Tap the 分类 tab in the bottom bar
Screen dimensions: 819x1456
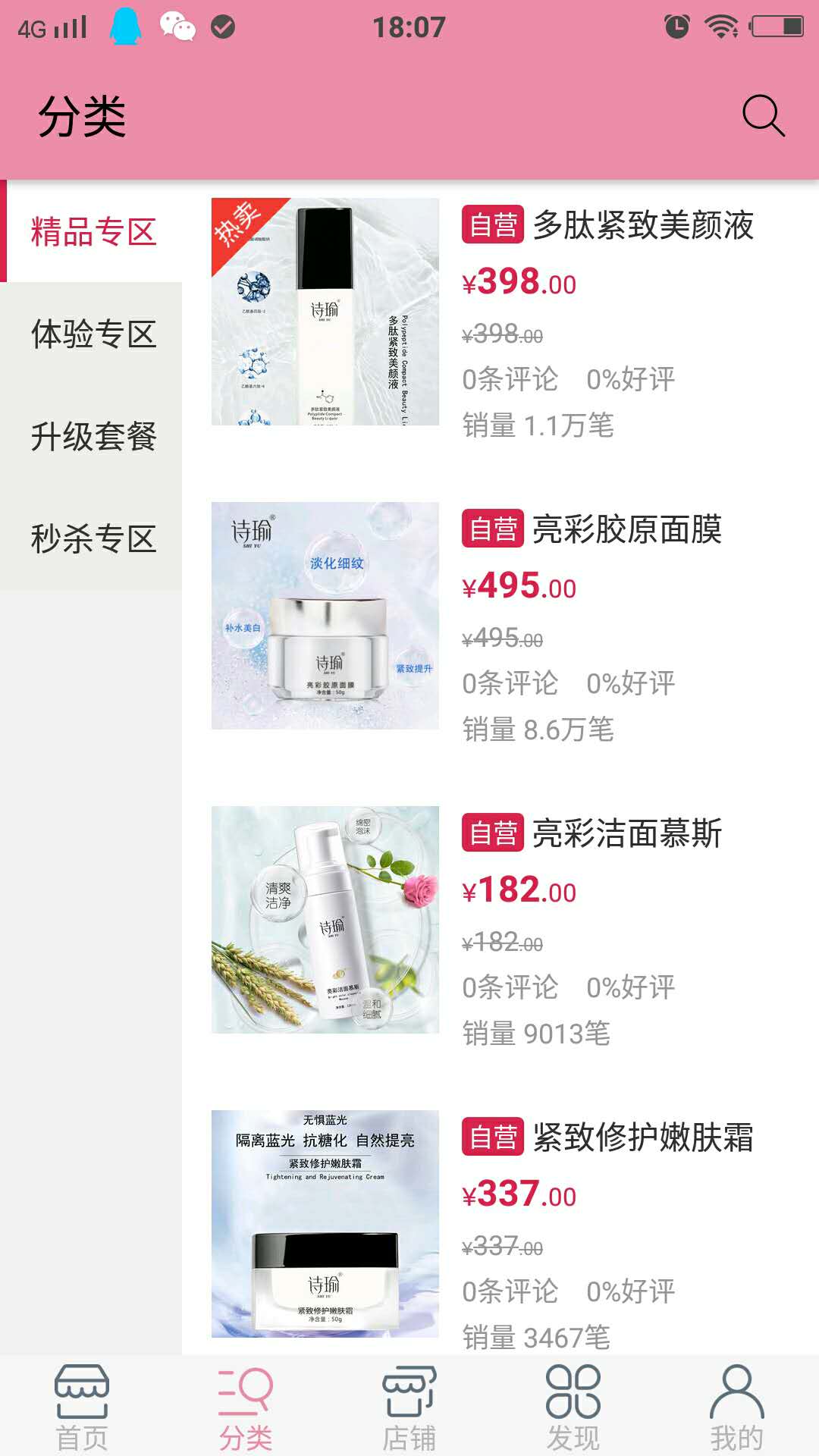tap(246, 1407)
